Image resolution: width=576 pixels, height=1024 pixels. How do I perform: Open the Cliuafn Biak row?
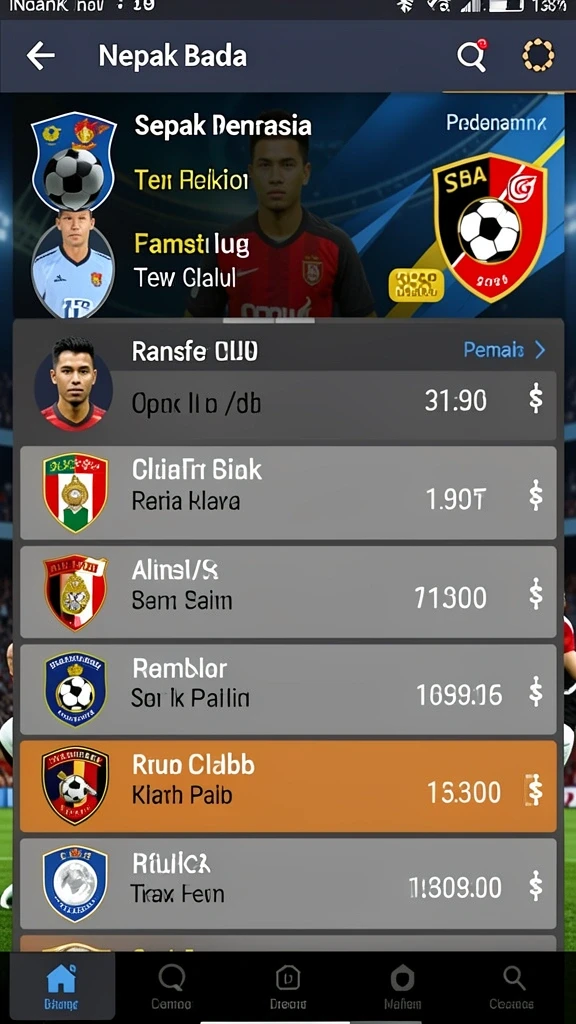pos(288,493)
